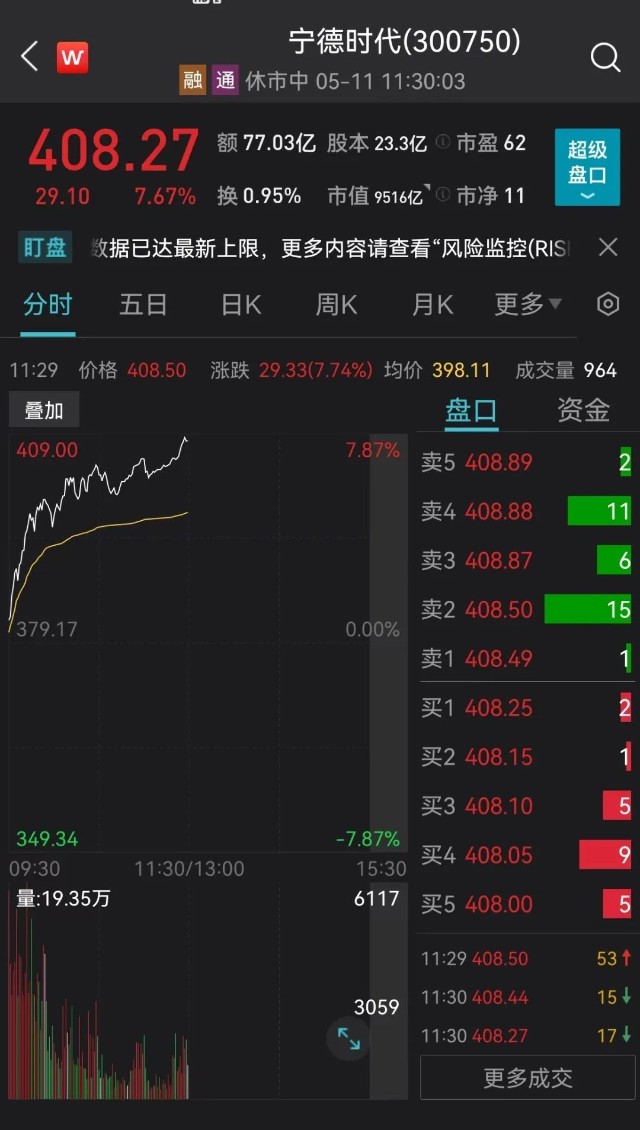This screenshot has width=640, height=1130.
Task: Switch to the 资金 tab
Action: (x=583, y=410)
